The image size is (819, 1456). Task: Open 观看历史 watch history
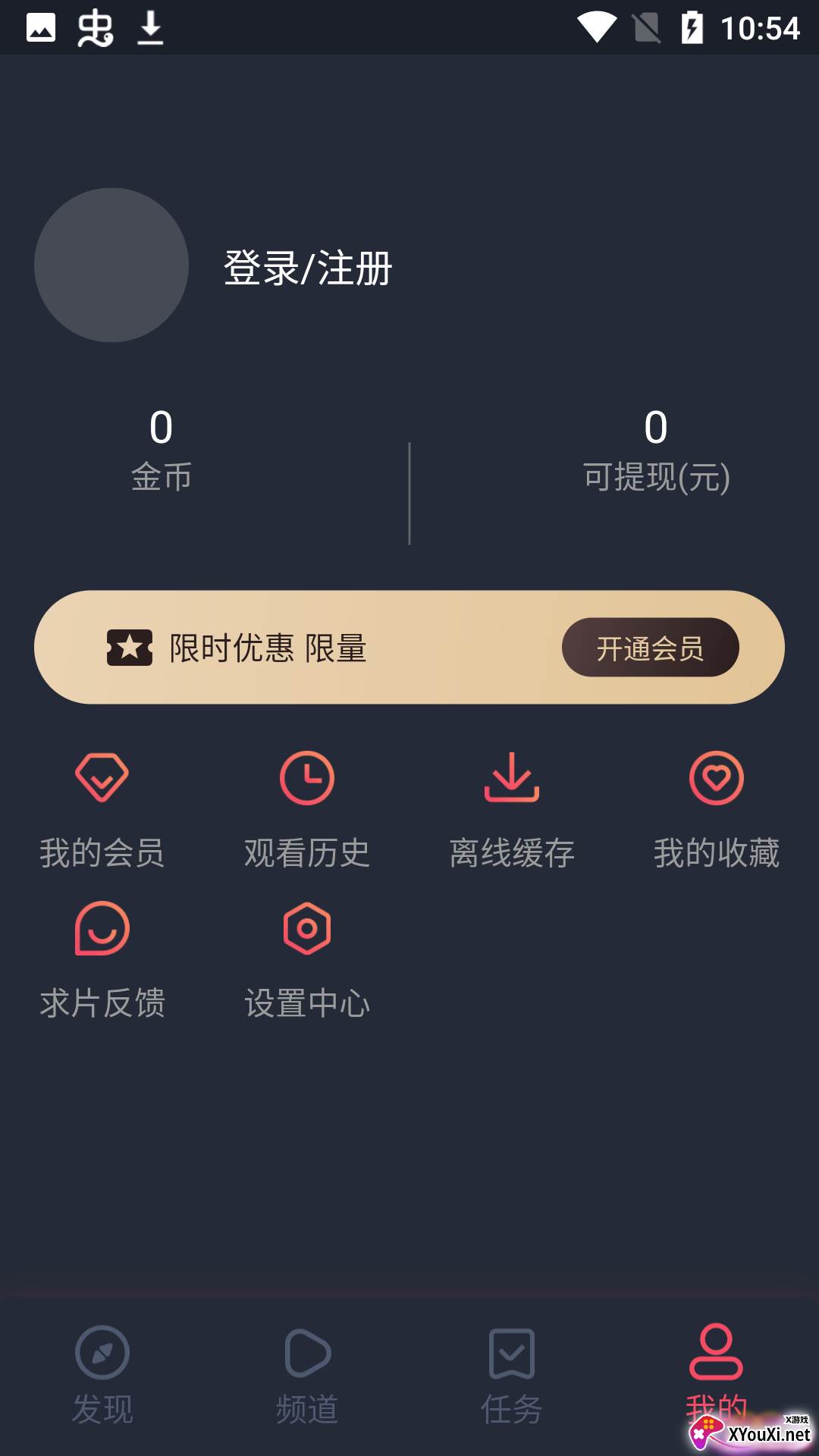click(x=307, y=809)
